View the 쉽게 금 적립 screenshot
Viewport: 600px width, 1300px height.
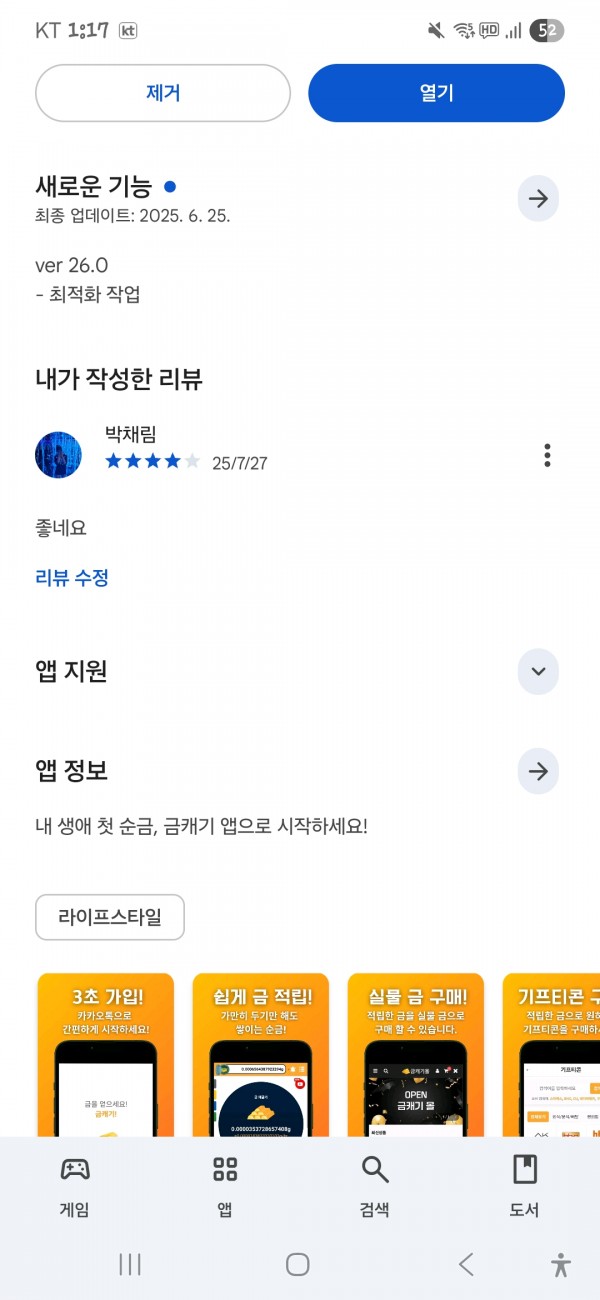pyautogui.click(x=261, y=1054)
